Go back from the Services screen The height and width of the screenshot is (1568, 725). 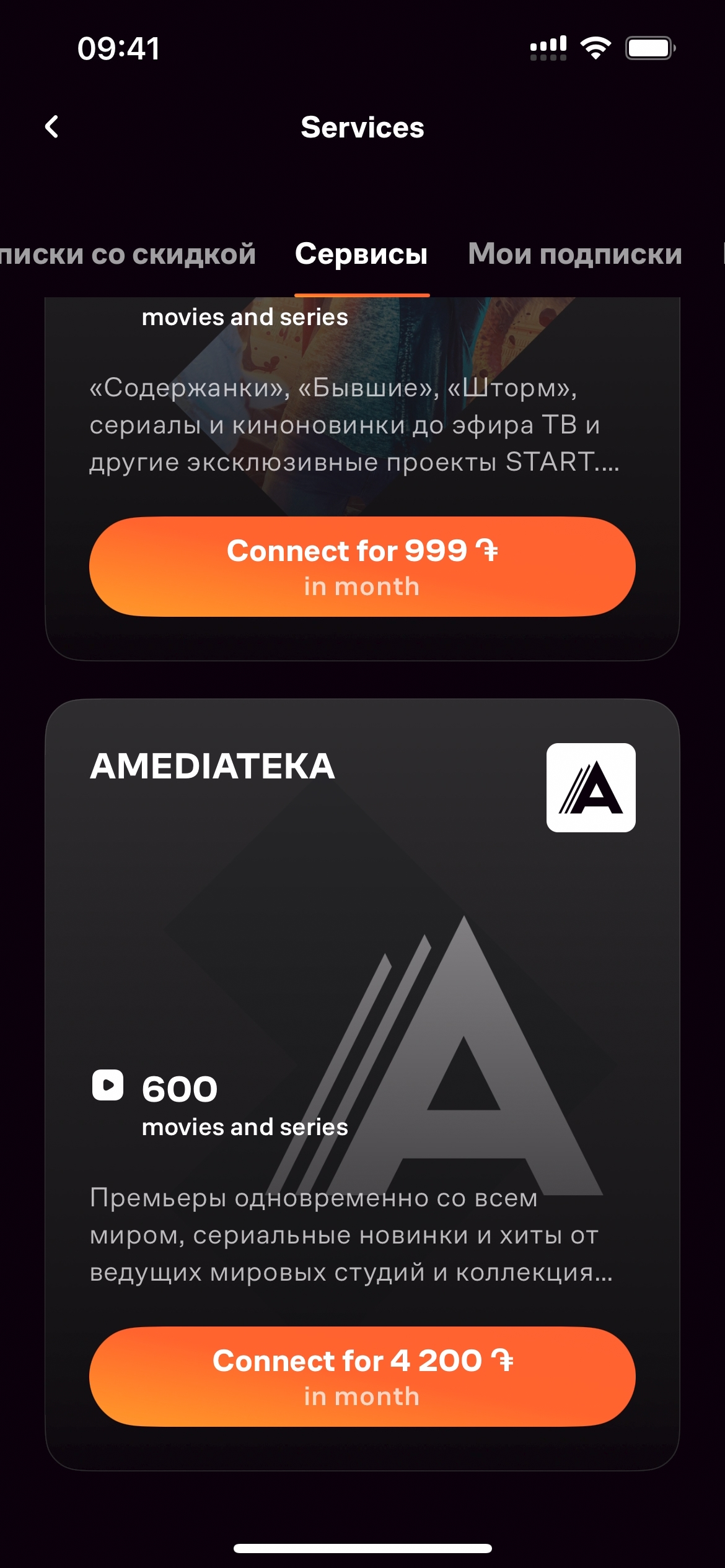pyautogui.click(x=52, y=127)
